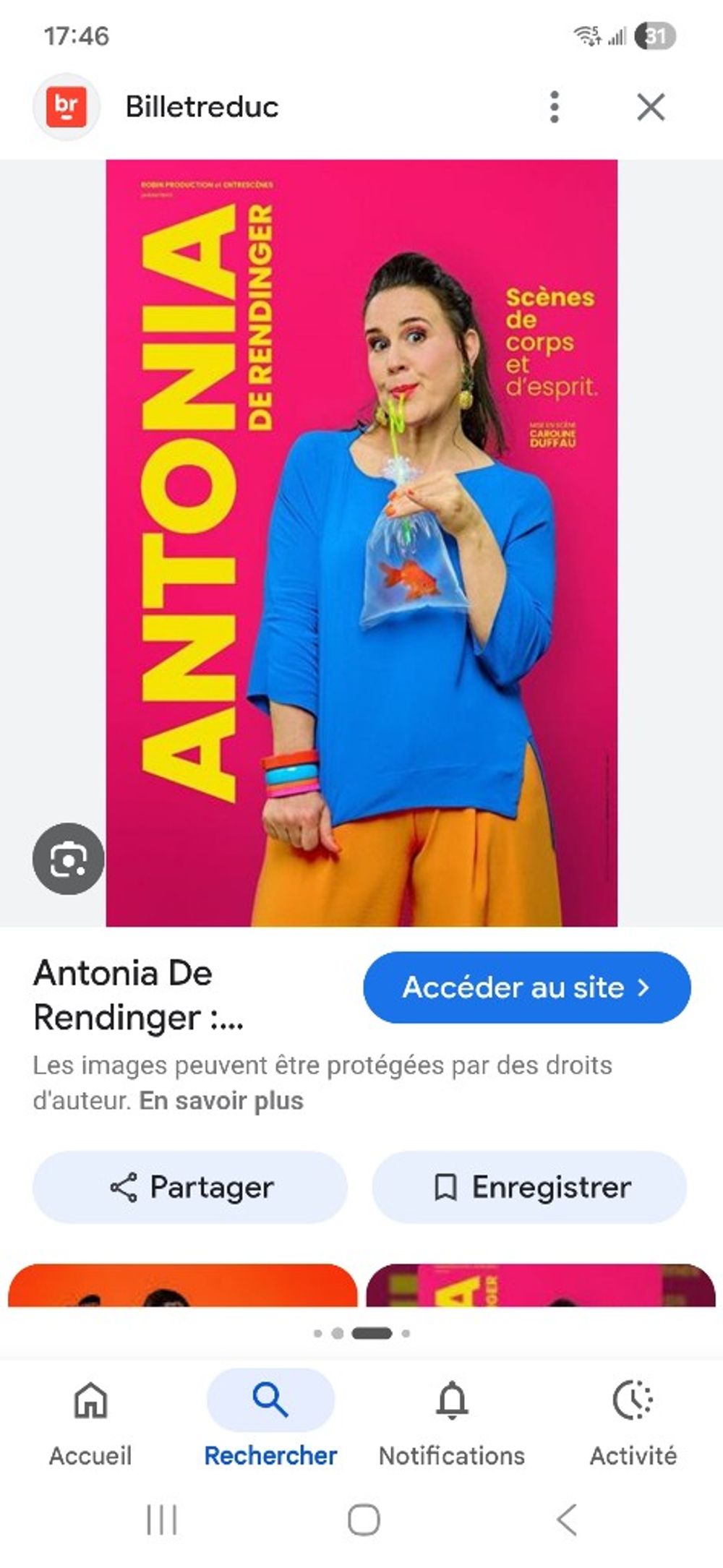The image size is (723, 1568).
Task: Share this image with Partager
Action: click(190, 1187)
